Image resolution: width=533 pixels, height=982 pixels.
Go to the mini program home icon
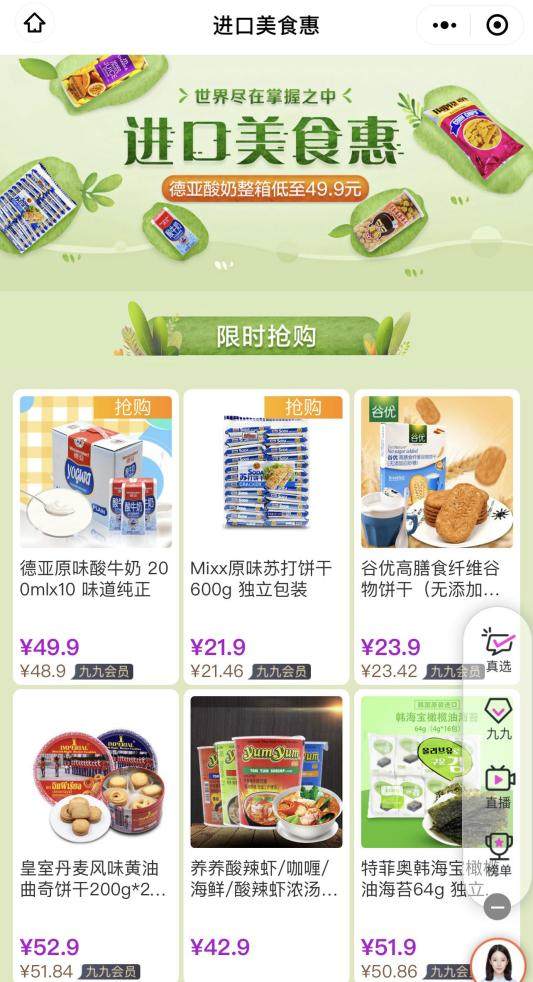[x=35, y=24]
